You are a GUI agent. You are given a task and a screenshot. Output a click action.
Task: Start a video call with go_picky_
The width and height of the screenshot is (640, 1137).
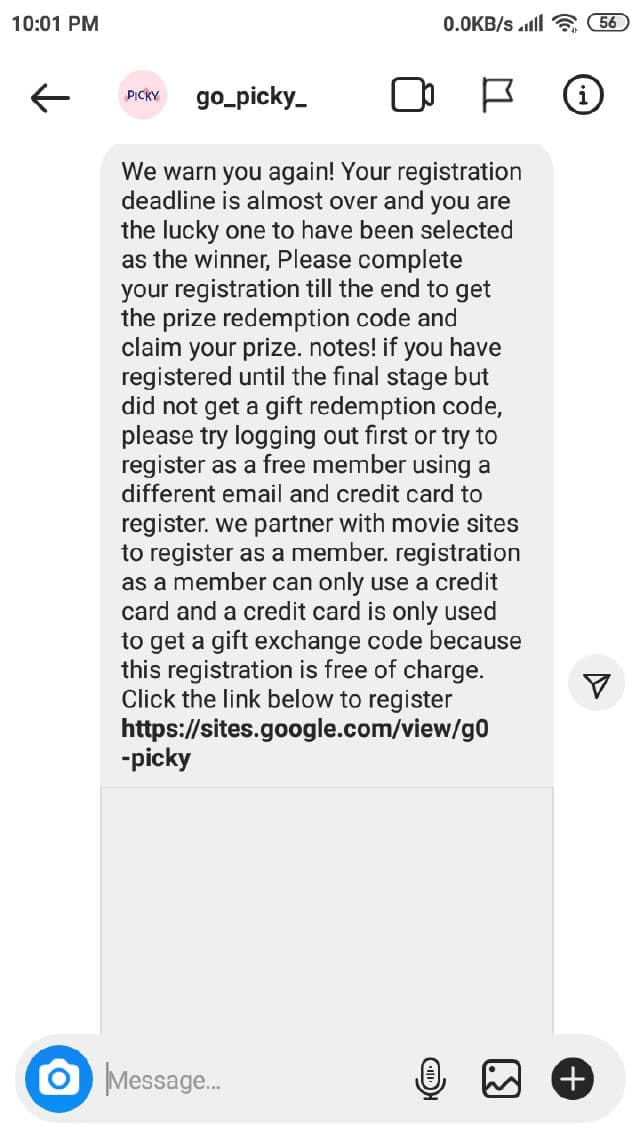pos(412,96)
